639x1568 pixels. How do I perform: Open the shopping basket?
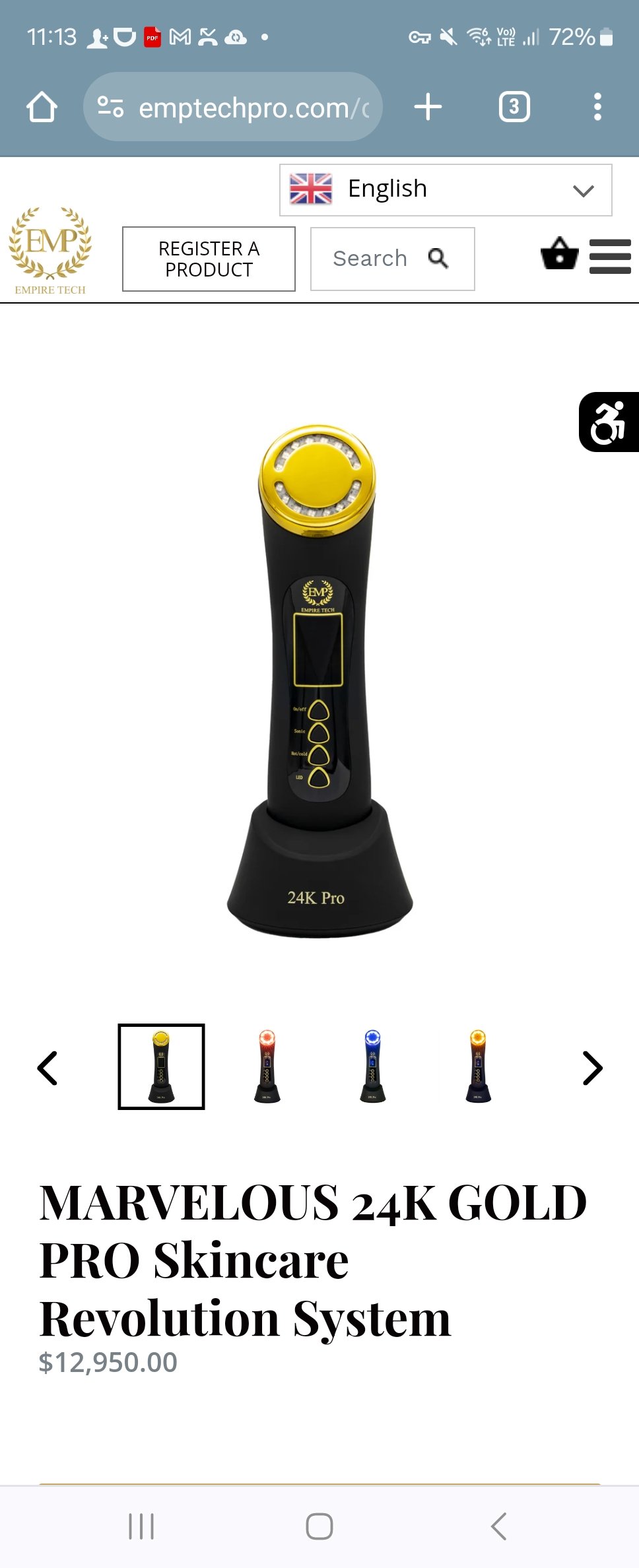(x=559, y=254)
